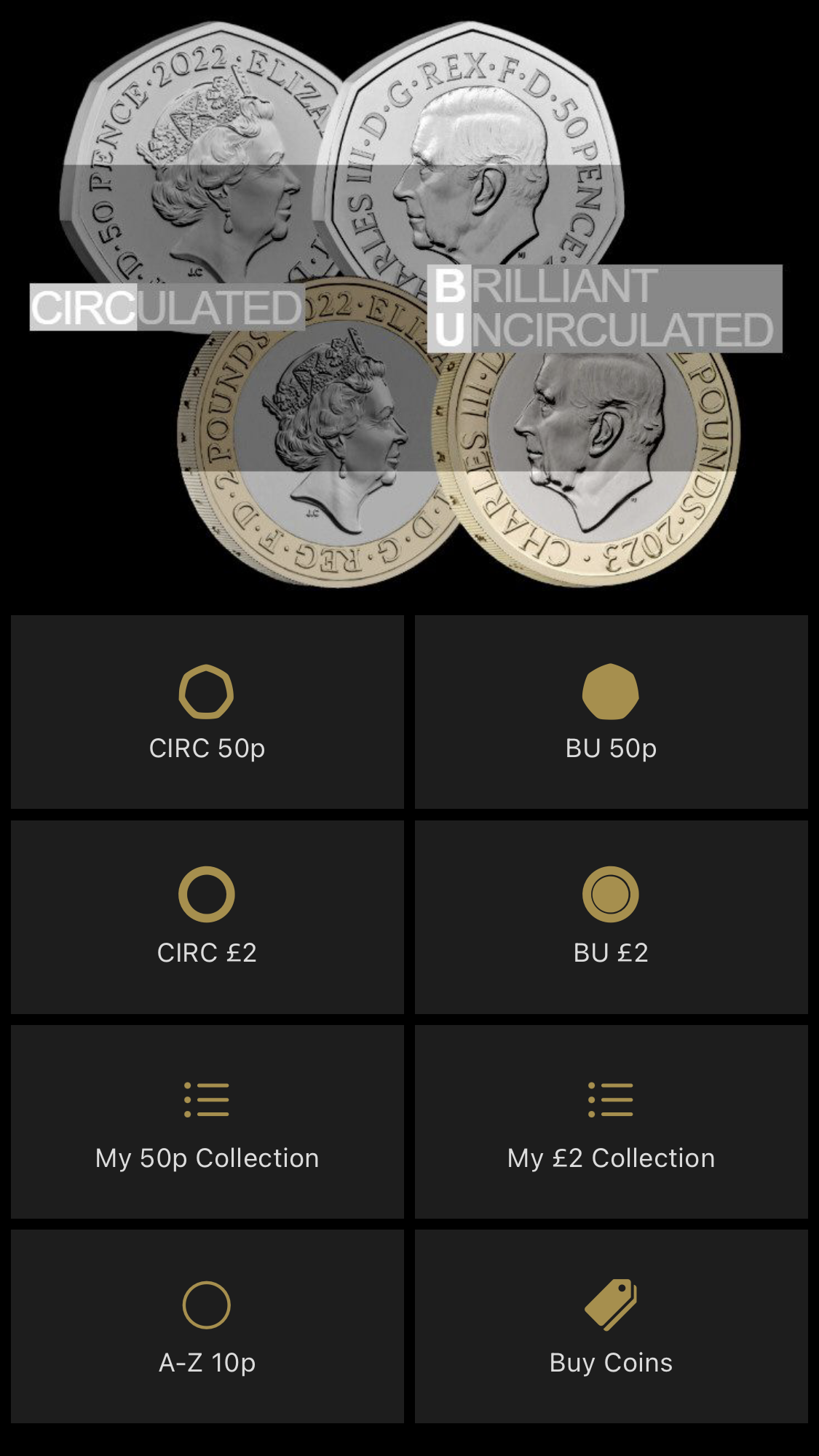Image resolution: width=819 pixels, height=1456 pixels.
Task: View My 50p Collection
Action: (207, 1122)
